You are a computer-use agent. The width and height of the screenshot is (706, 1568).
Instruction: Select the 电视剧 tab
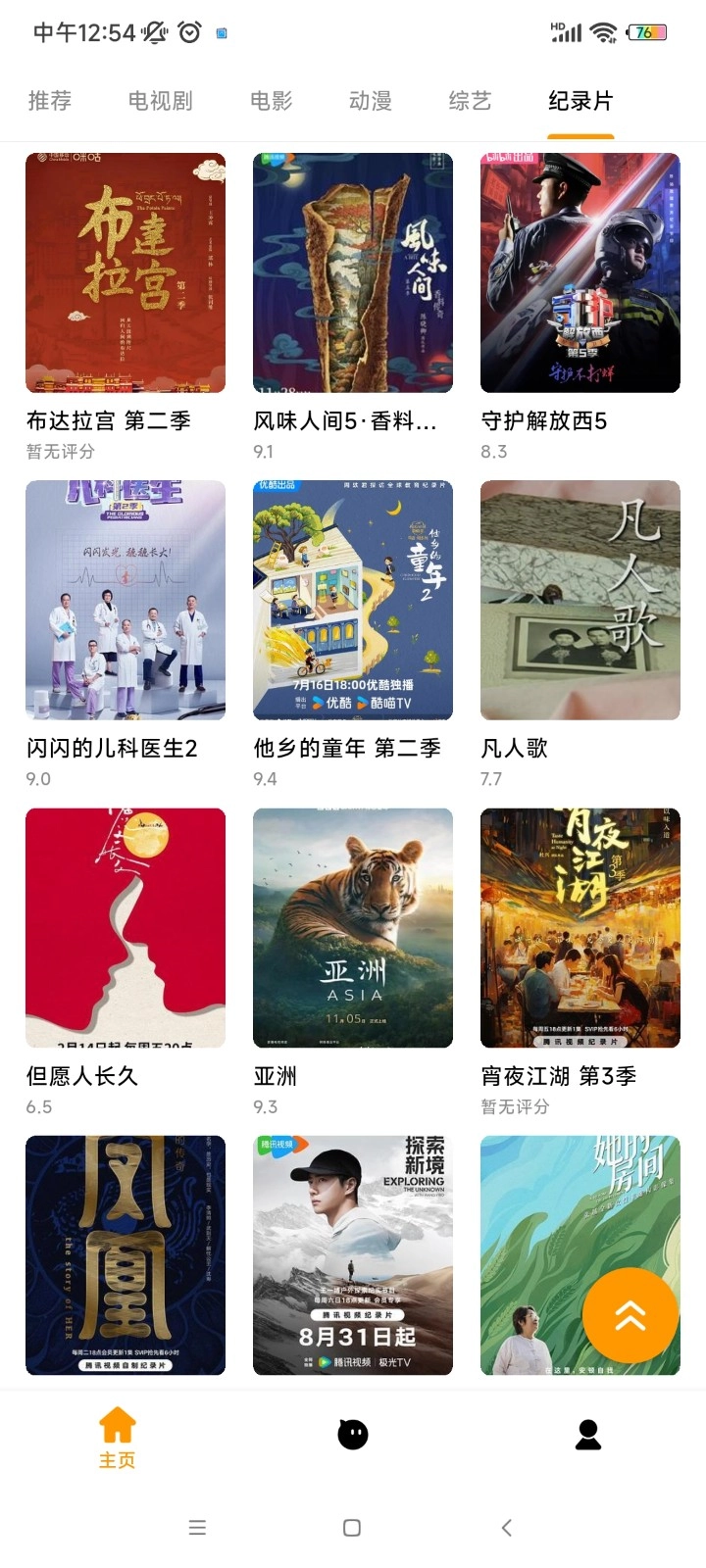[160, 100]
